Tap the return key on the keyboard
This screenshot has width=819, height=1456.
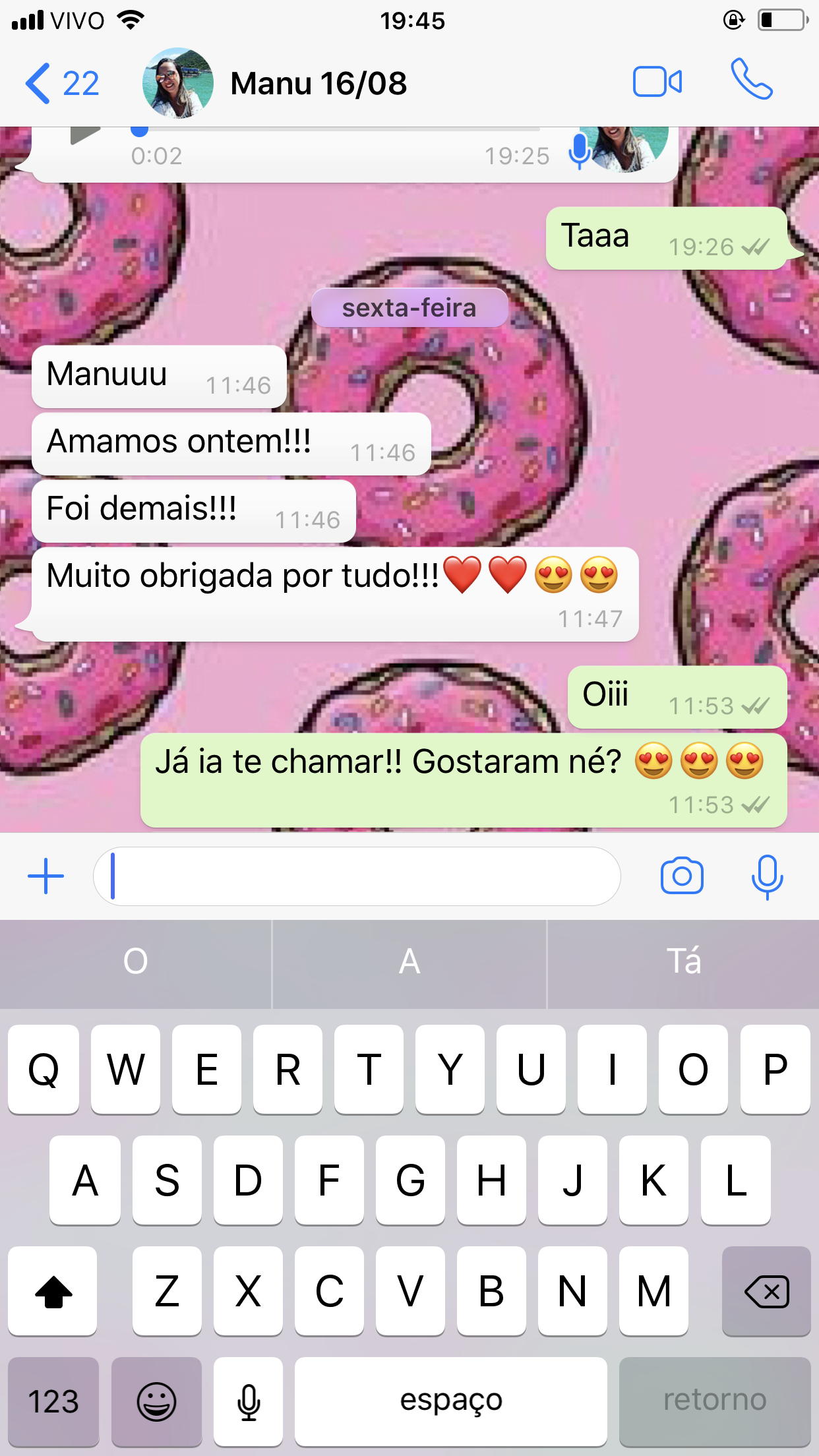pyautogui.click(x=715, y=1401)
